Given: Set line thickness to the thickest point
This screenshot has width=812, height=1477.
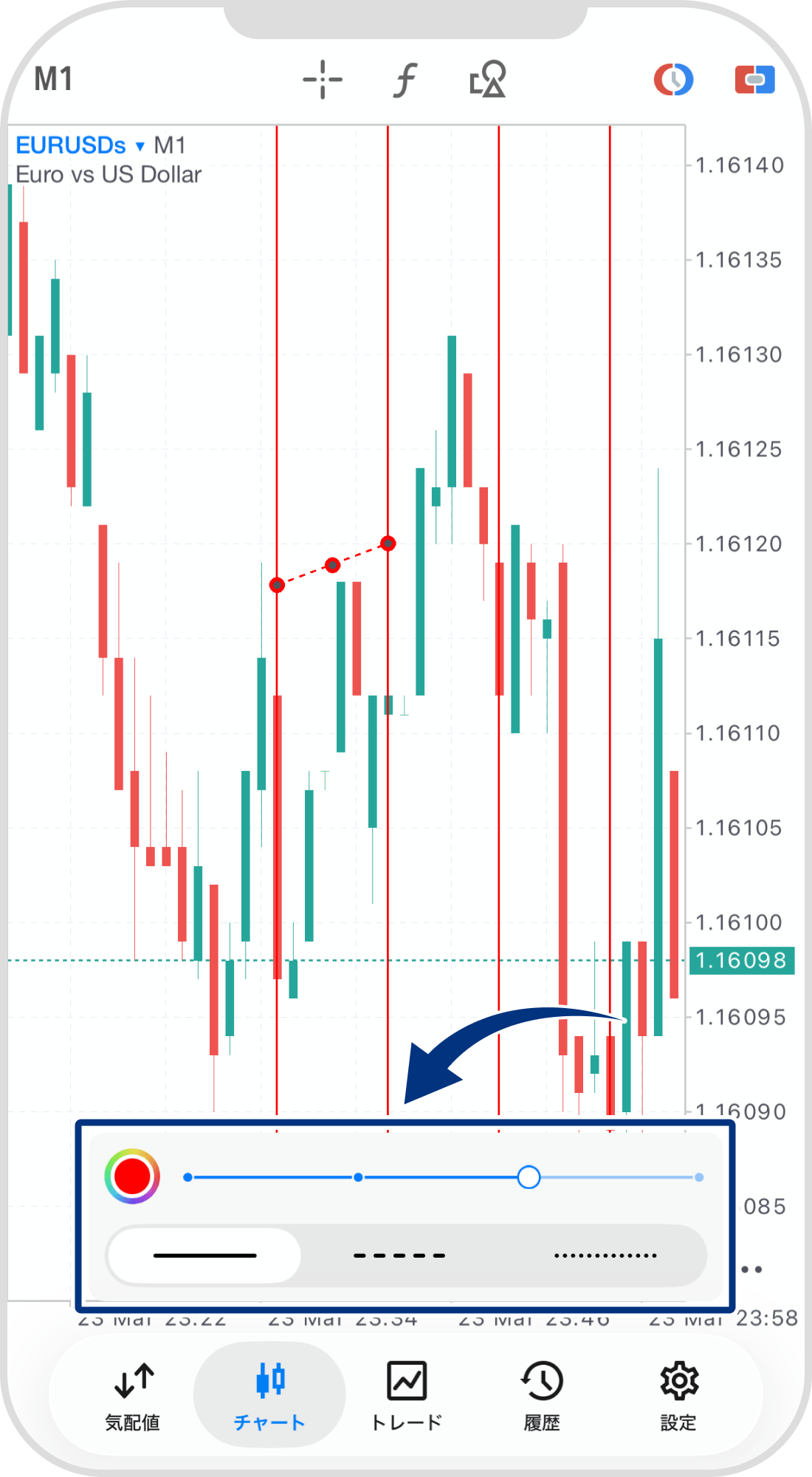Looking at the screenshot, I should (x=698, y=1177).
